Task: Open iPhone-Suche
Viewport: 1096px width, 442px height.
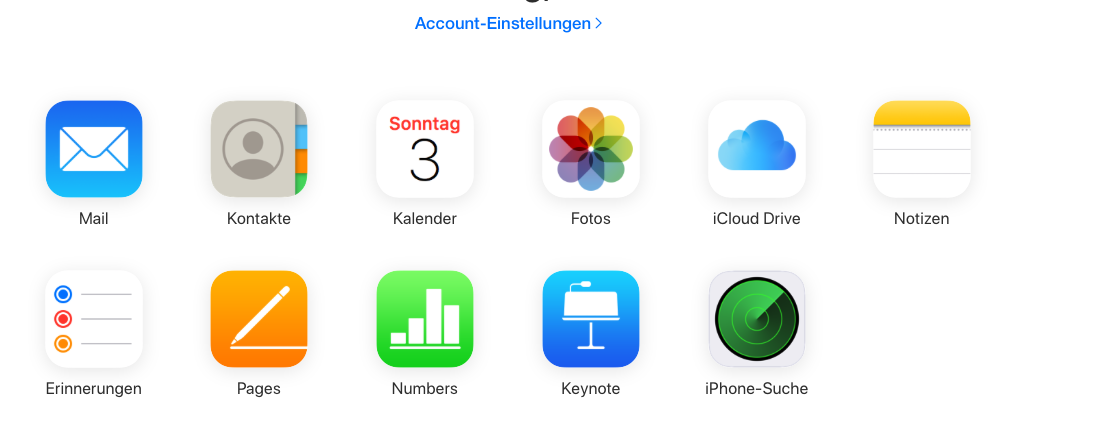Action: coord(757,319)
